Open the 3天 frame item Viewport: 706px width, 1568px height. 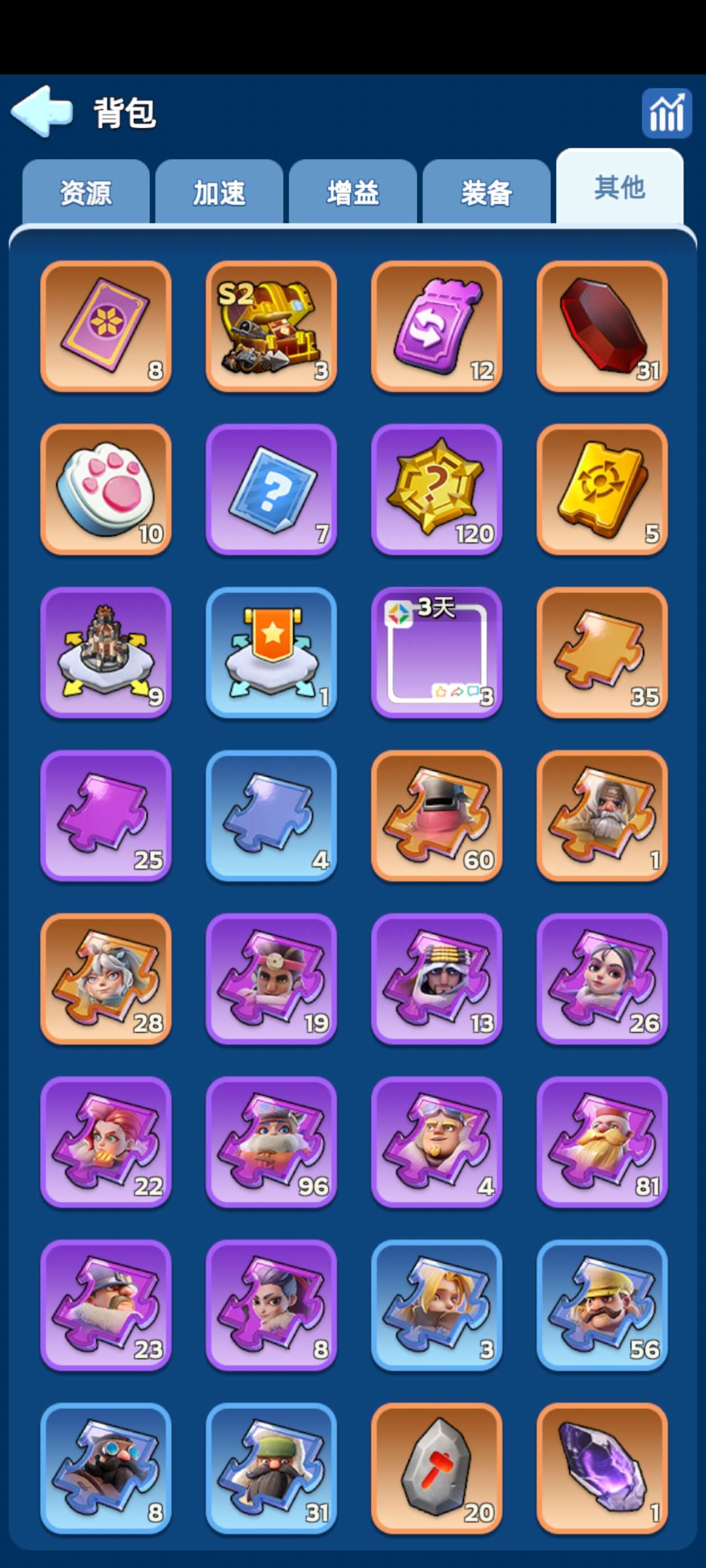(436, 652)
